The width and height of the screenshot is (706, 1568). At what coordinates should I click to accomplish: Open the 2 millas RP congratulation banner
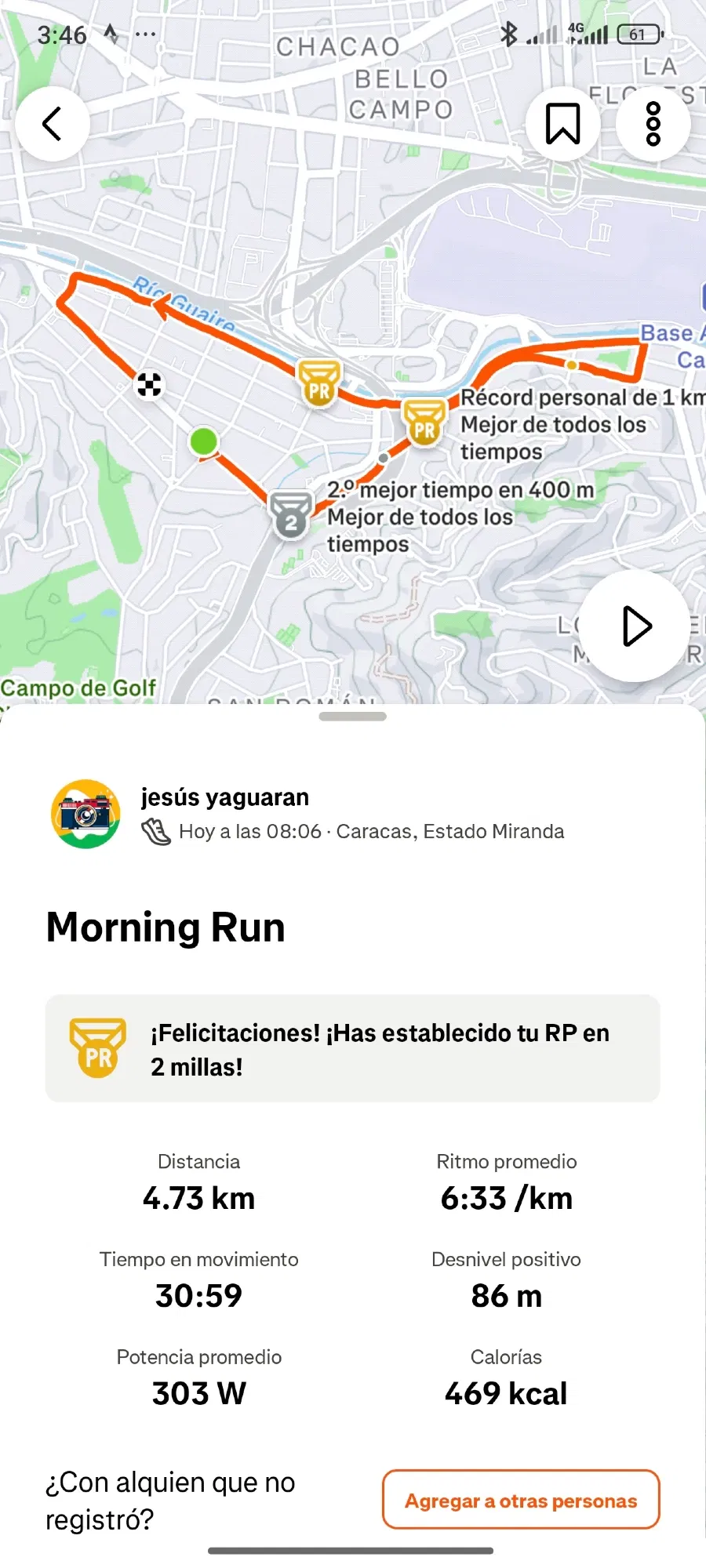click(x=352, y=1048)
